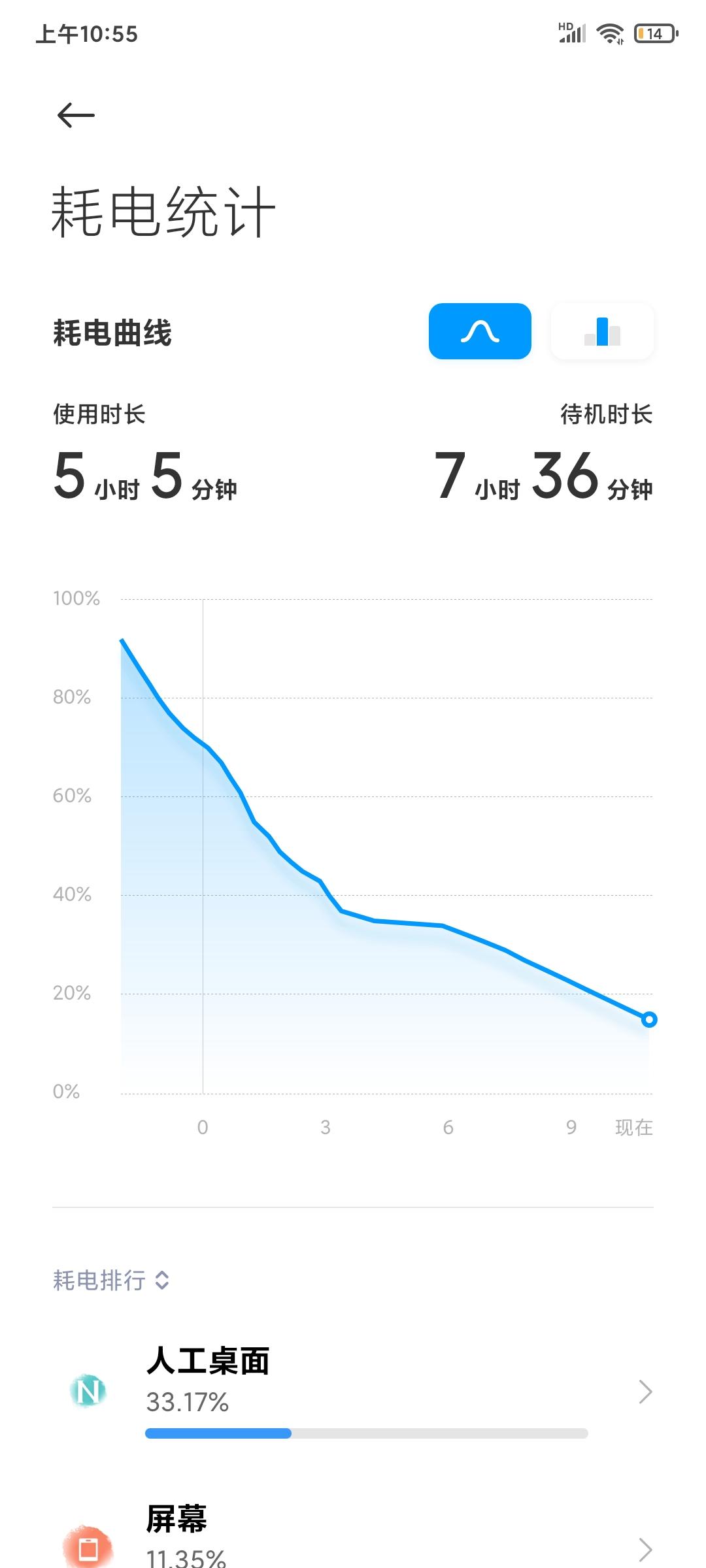Image resolution: width=706 pixels, height=1568 pixels.
Task: Switch to the bar chart view
Action: [x=601, y=332]
